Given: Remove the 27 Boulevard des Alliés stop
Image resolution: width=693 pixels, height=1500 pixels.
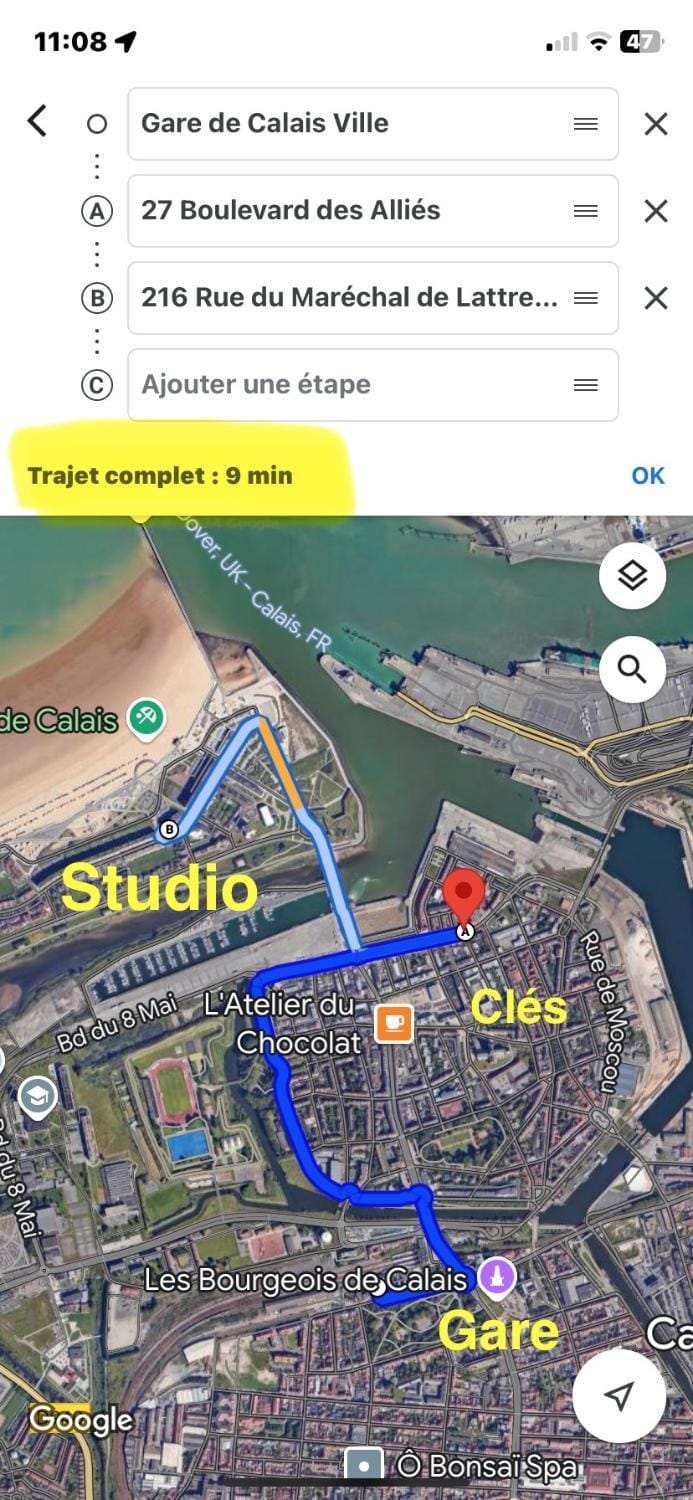Looking at the screenshot, I should pos(655,211).
